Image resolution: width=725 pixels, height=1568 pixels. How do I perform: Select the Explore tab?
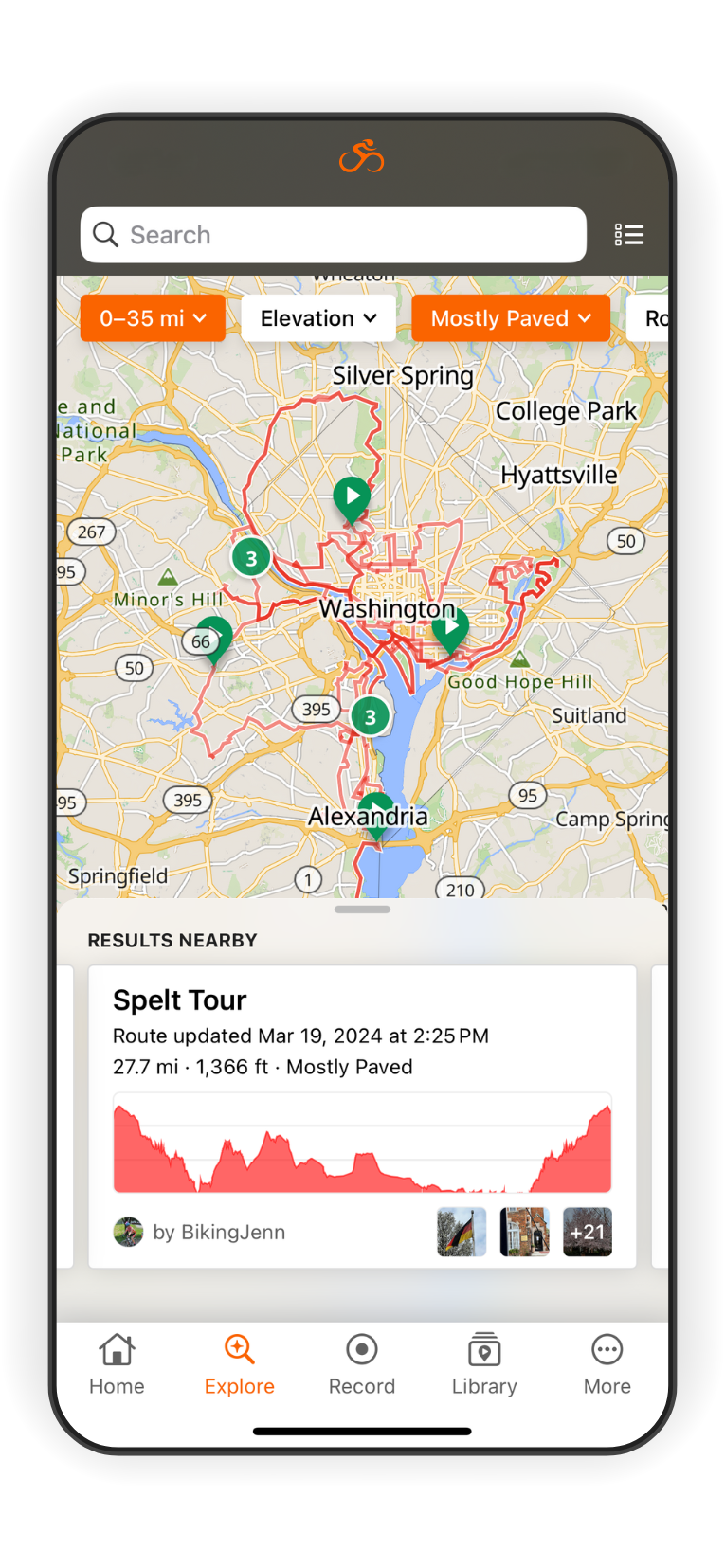(x=239, y=1364)
